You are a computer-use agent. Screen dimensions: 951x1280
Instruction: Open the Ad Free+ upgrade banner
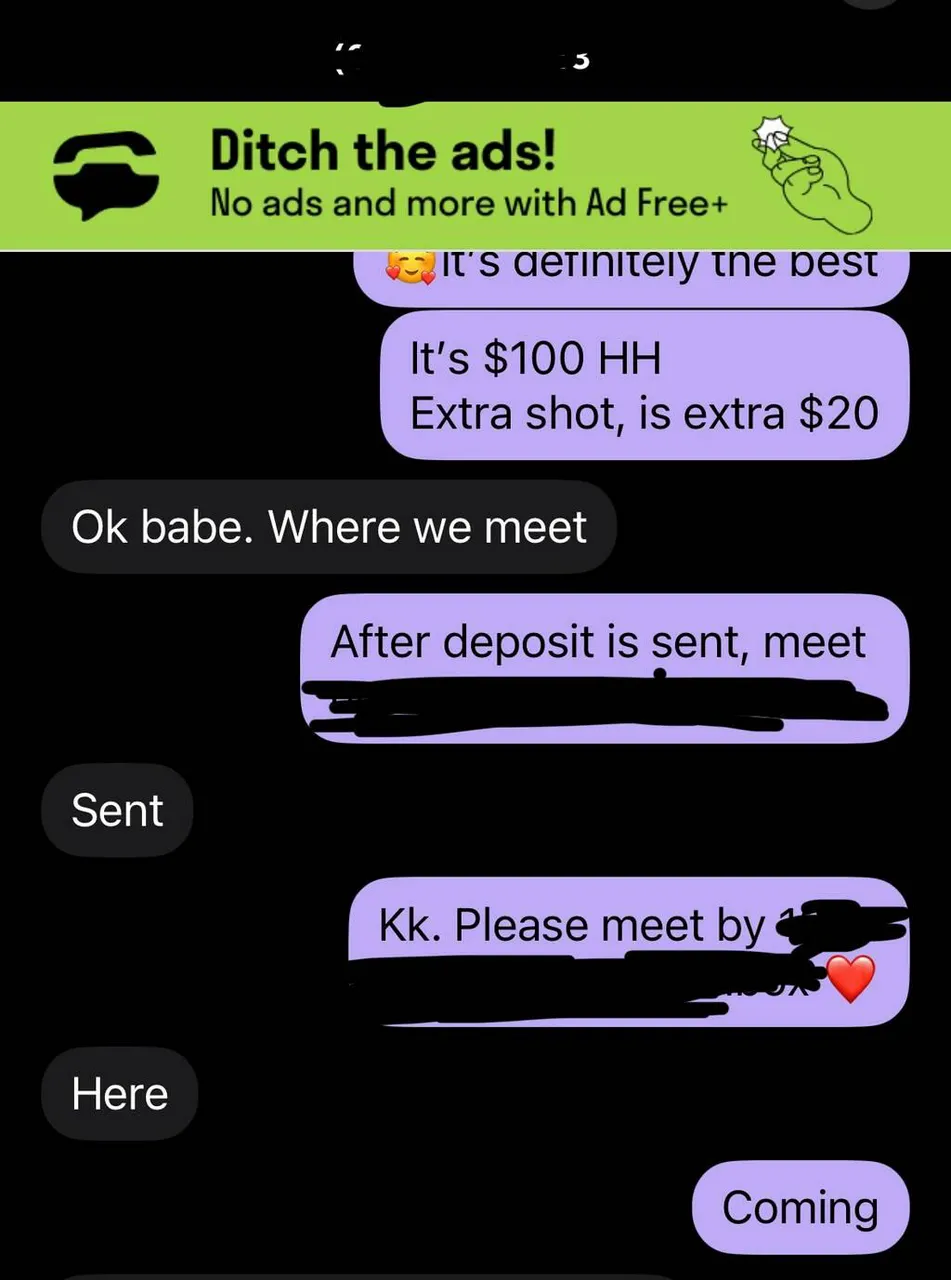pyautogui.click(x=475, y=174)
